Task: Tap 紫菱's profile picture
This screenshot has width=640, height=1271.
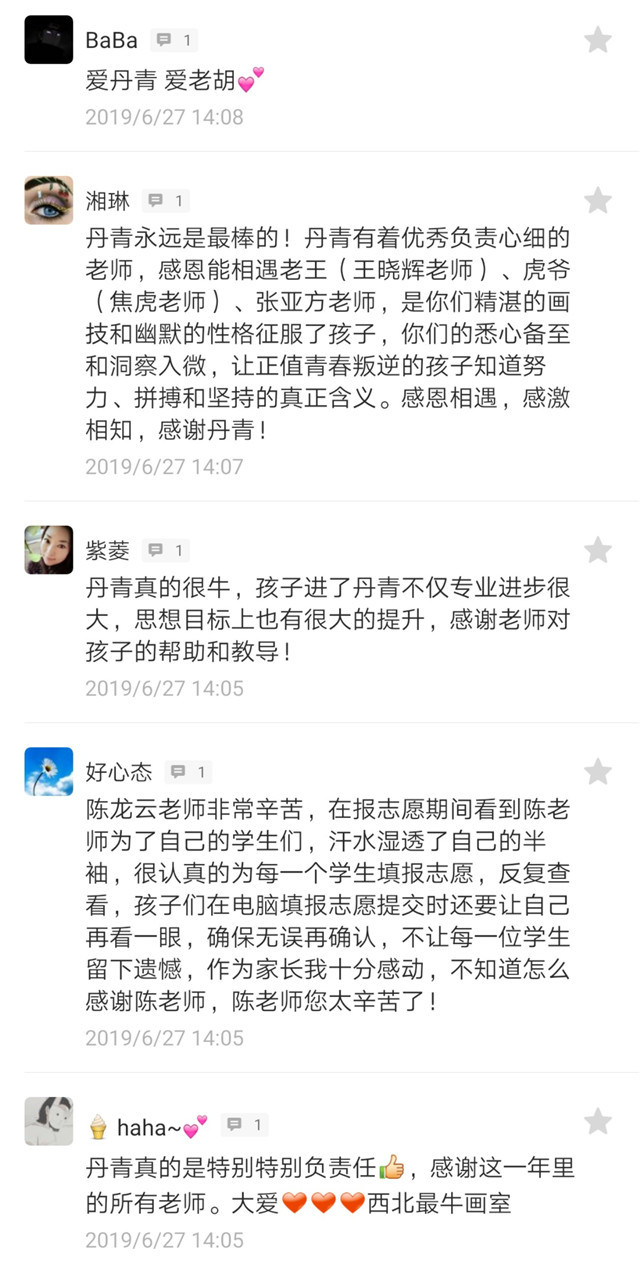Action: 49,550
